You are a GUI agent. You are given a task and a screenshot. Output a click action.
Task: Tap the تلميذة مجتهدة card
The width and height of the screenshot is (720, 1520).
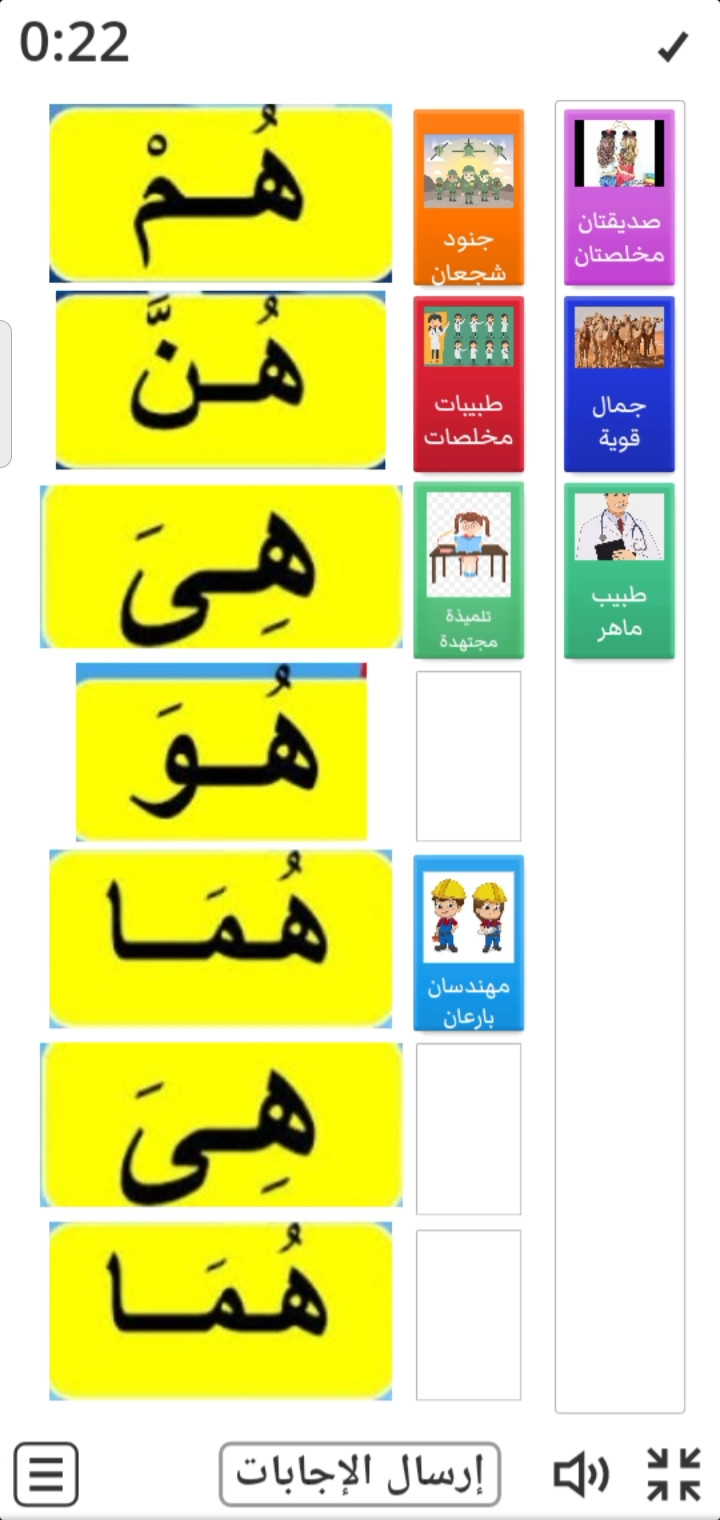468,571
